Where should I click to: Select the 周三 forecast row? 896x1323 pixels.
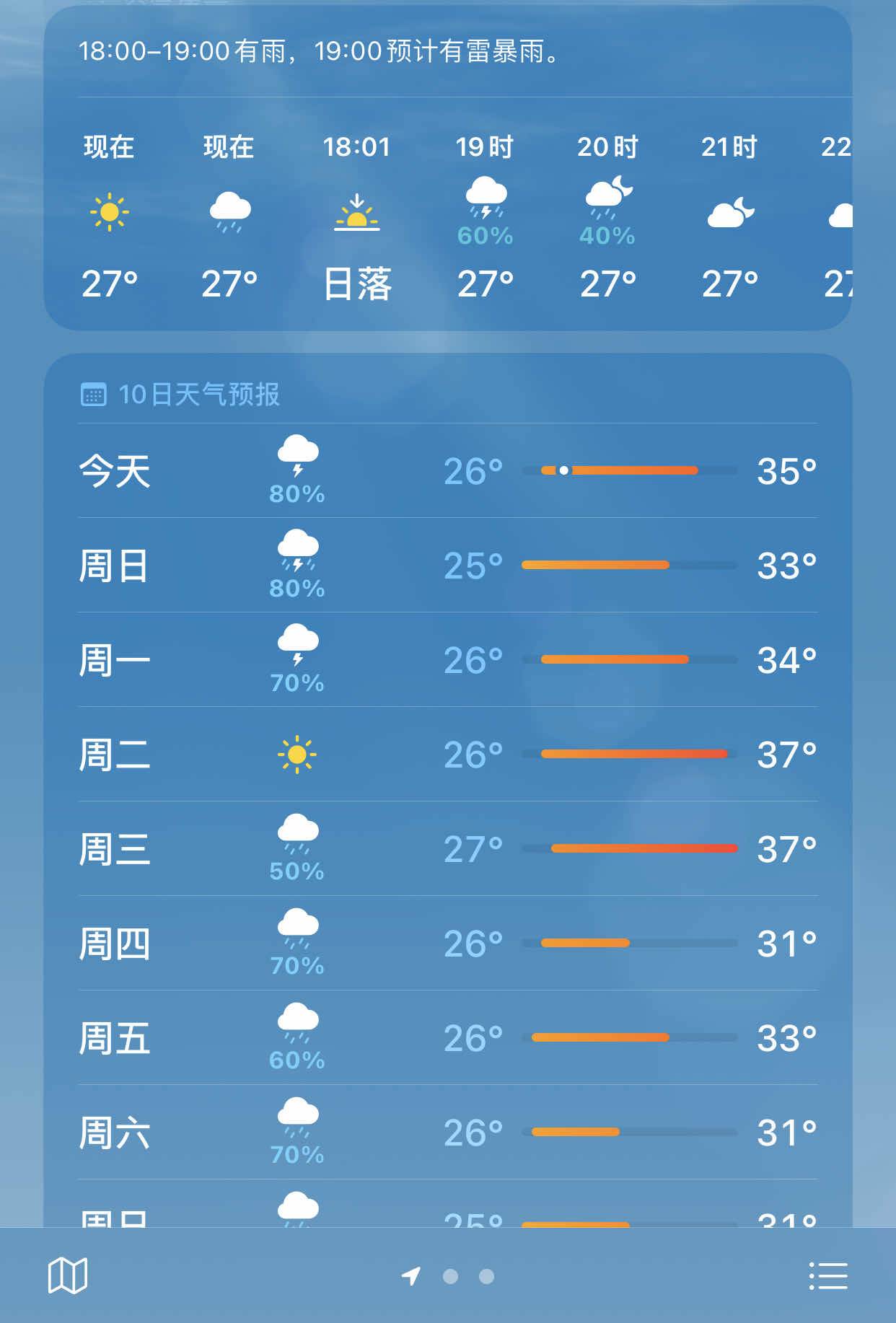point(447,849)
